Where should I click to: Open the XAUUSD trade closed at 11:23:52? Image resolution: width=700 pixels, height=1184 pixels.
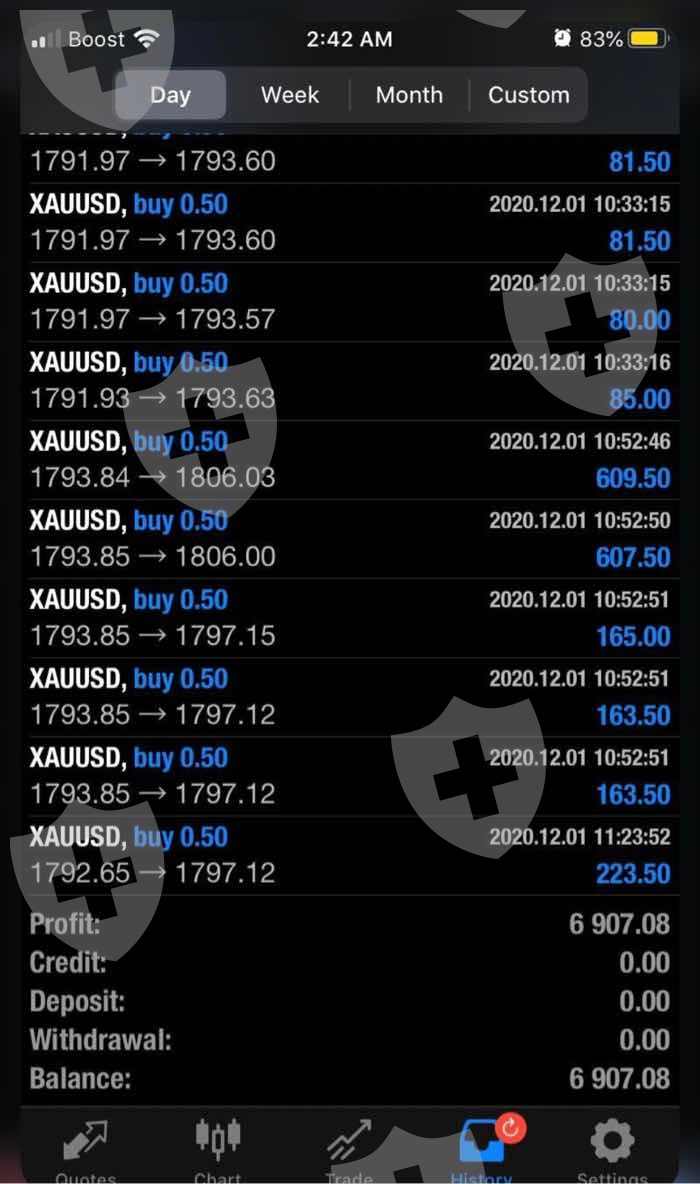click(x=350, y=855)
